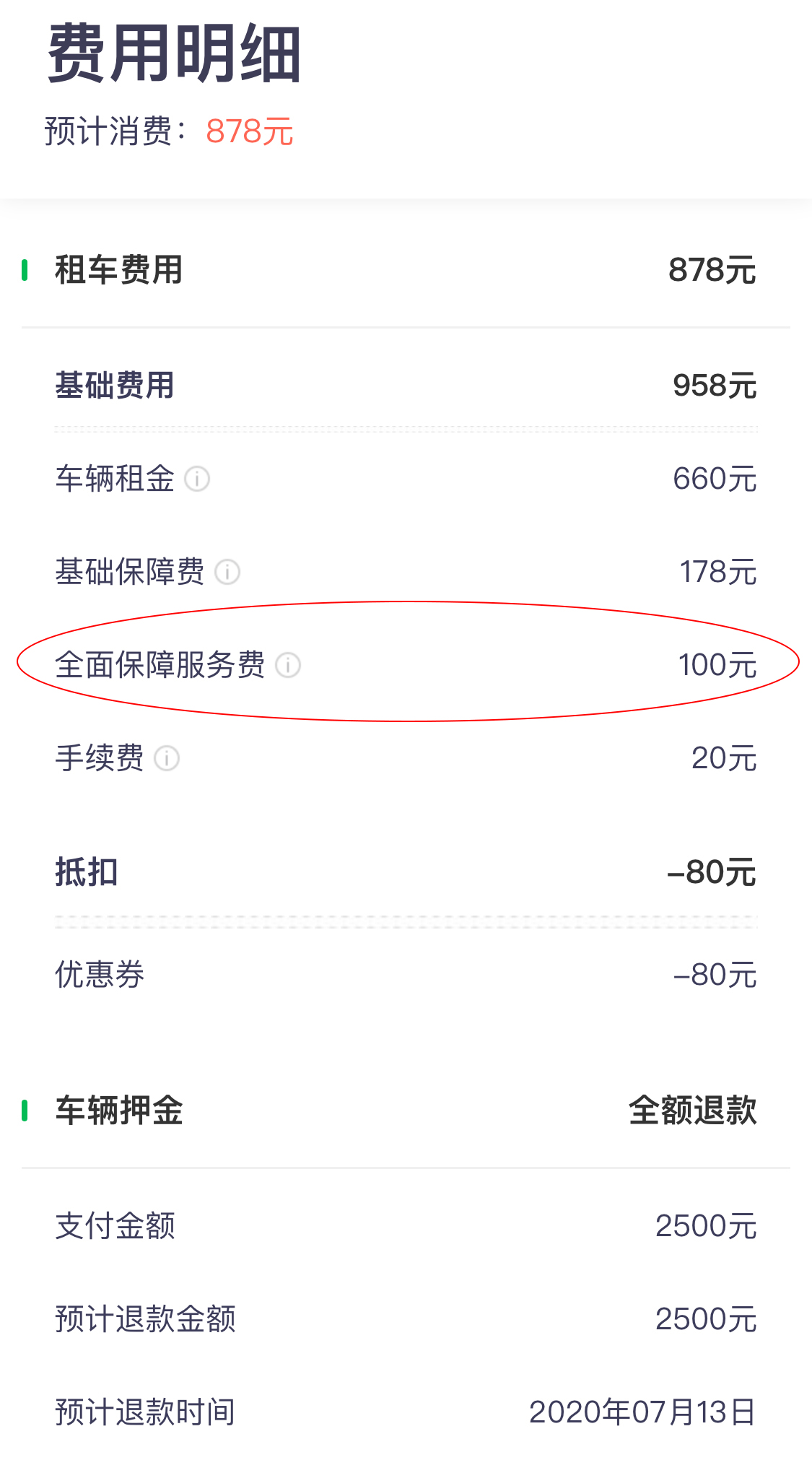The width and height of the screenshot is (812, 1473).
Task: Click the green marker beside 租车费用
Action: point(25,271)
